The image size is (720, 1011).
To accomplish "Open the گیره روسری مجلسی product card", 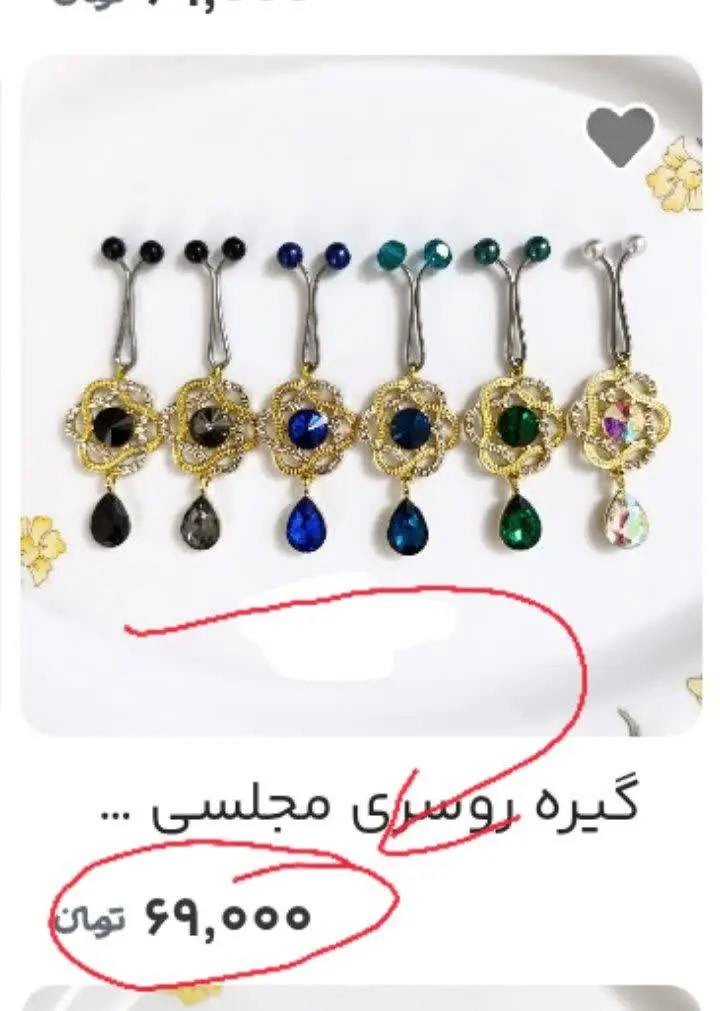I will pyautogui.click(x=360, y=400).
